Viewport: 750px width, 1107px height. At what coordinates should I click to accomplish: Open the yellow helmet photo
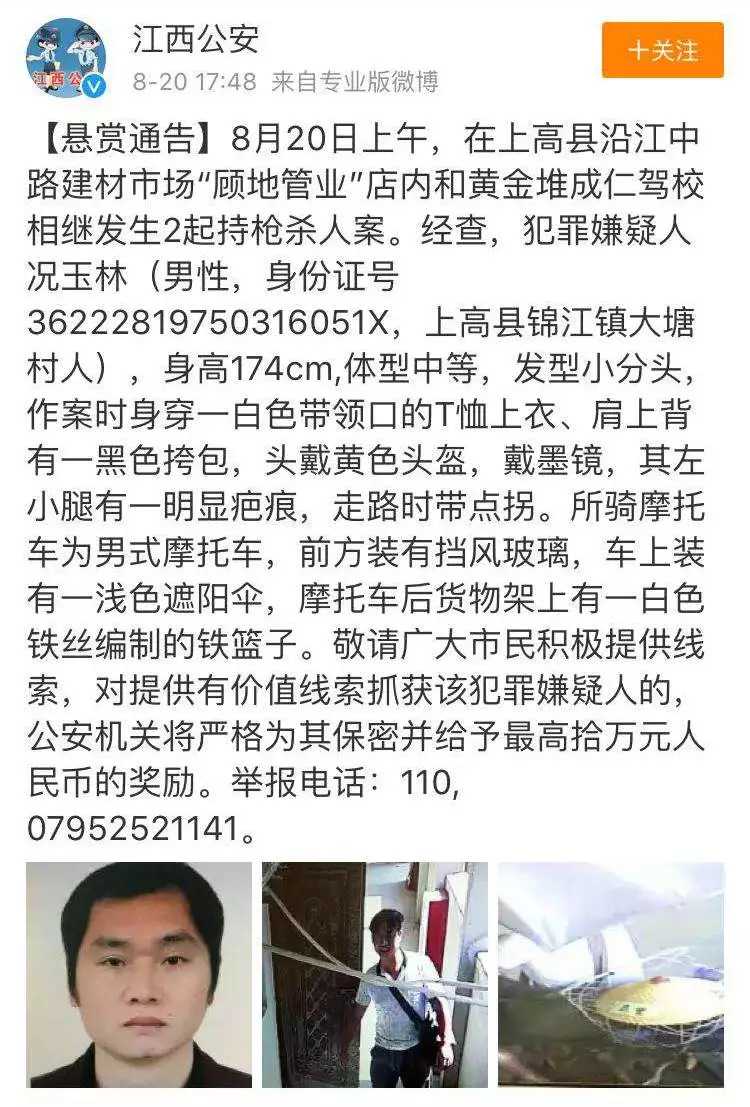[611, 974]
